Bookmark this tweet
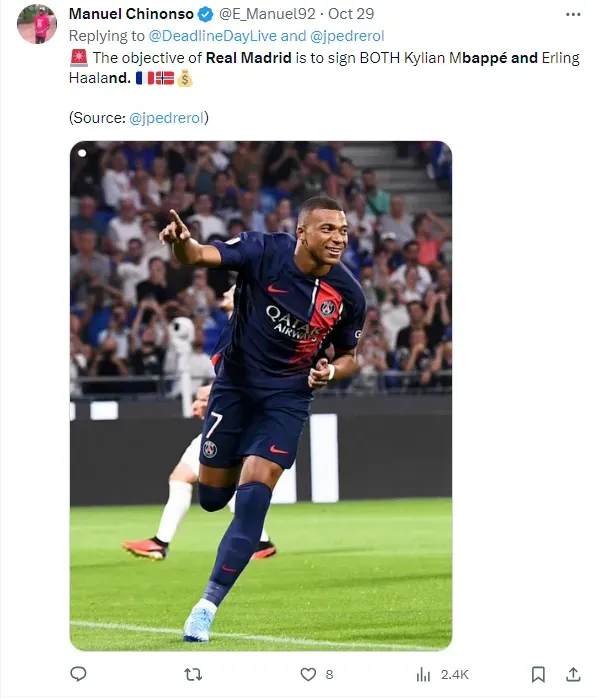Image resolution: width=604 pixels, height=699 pixels. [538, 674]
